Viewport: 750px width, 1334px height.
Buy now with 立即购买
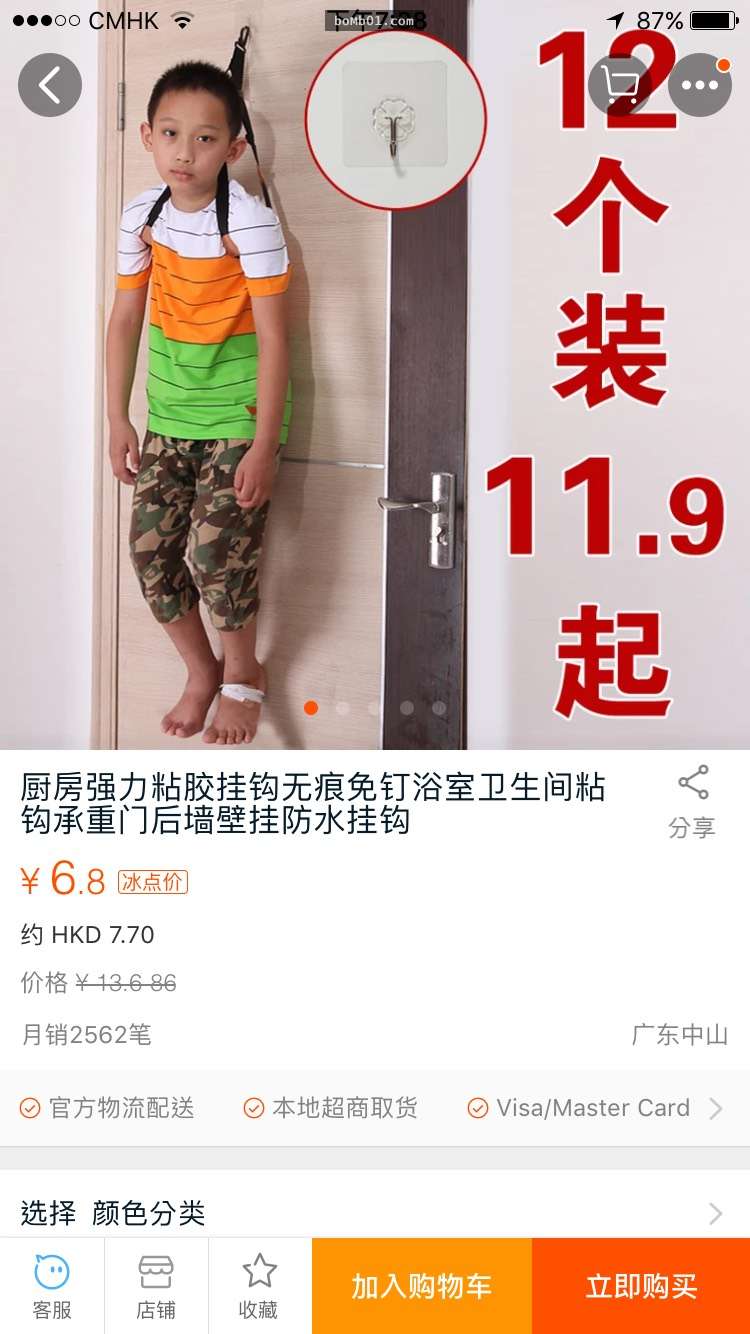tap(641, 1286)
